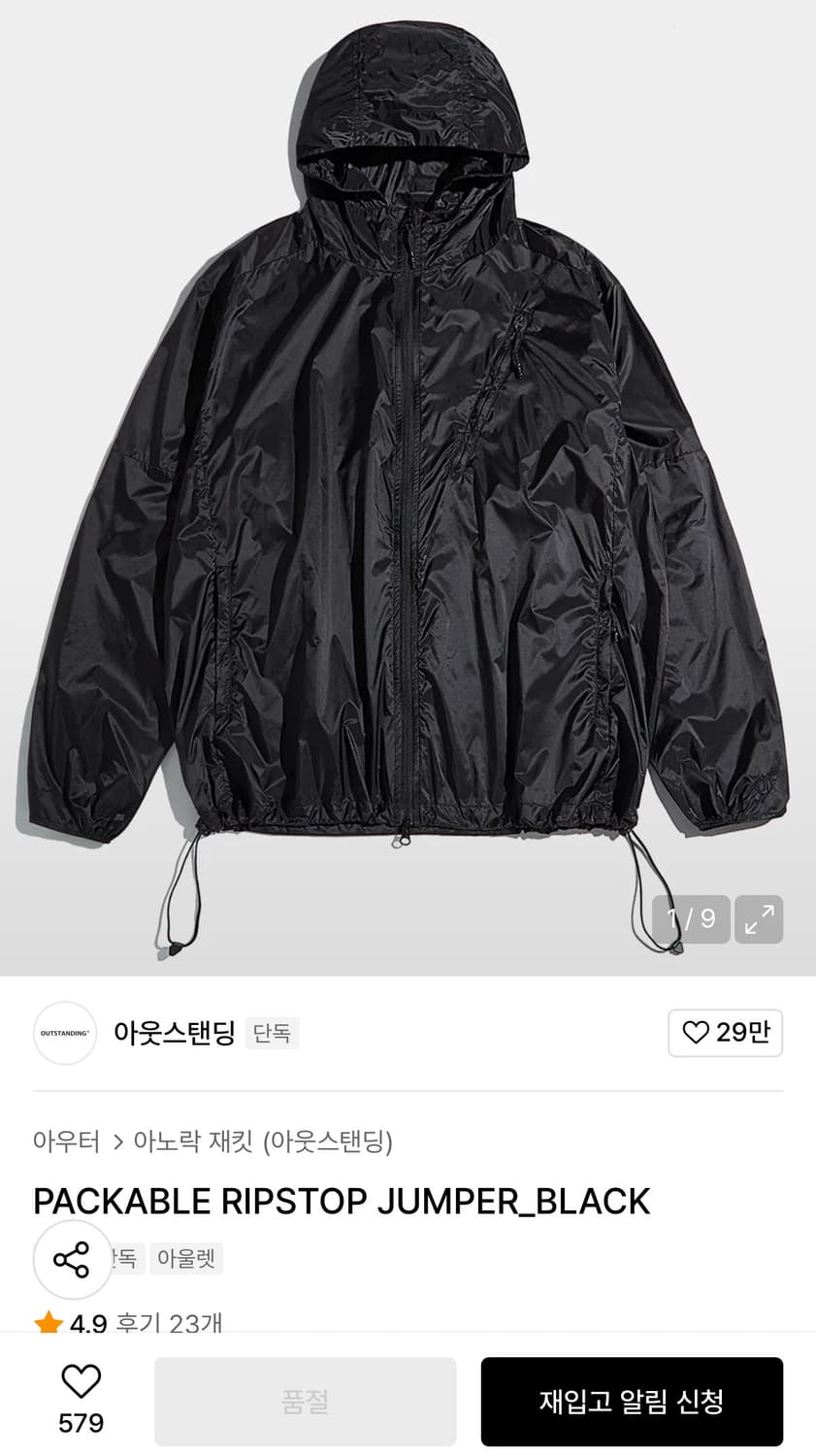This screenshot has width=816, height=1456.
Task: Open the share icon below the product title
Action: pos(72,1259)
